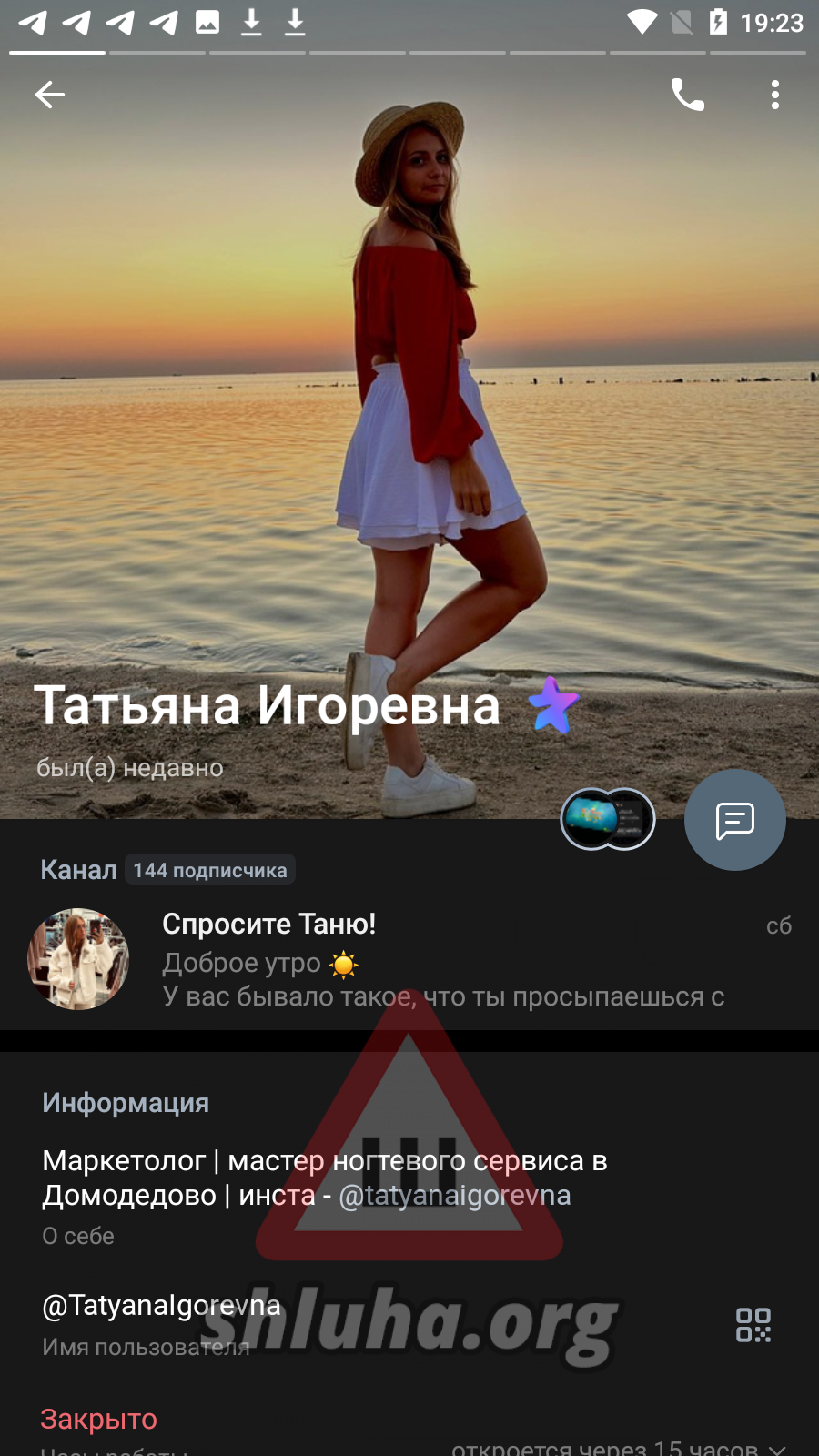Screen dimensions: 819x1456
Task: Go back using the top arrow
Action: [x=50, y=95]
